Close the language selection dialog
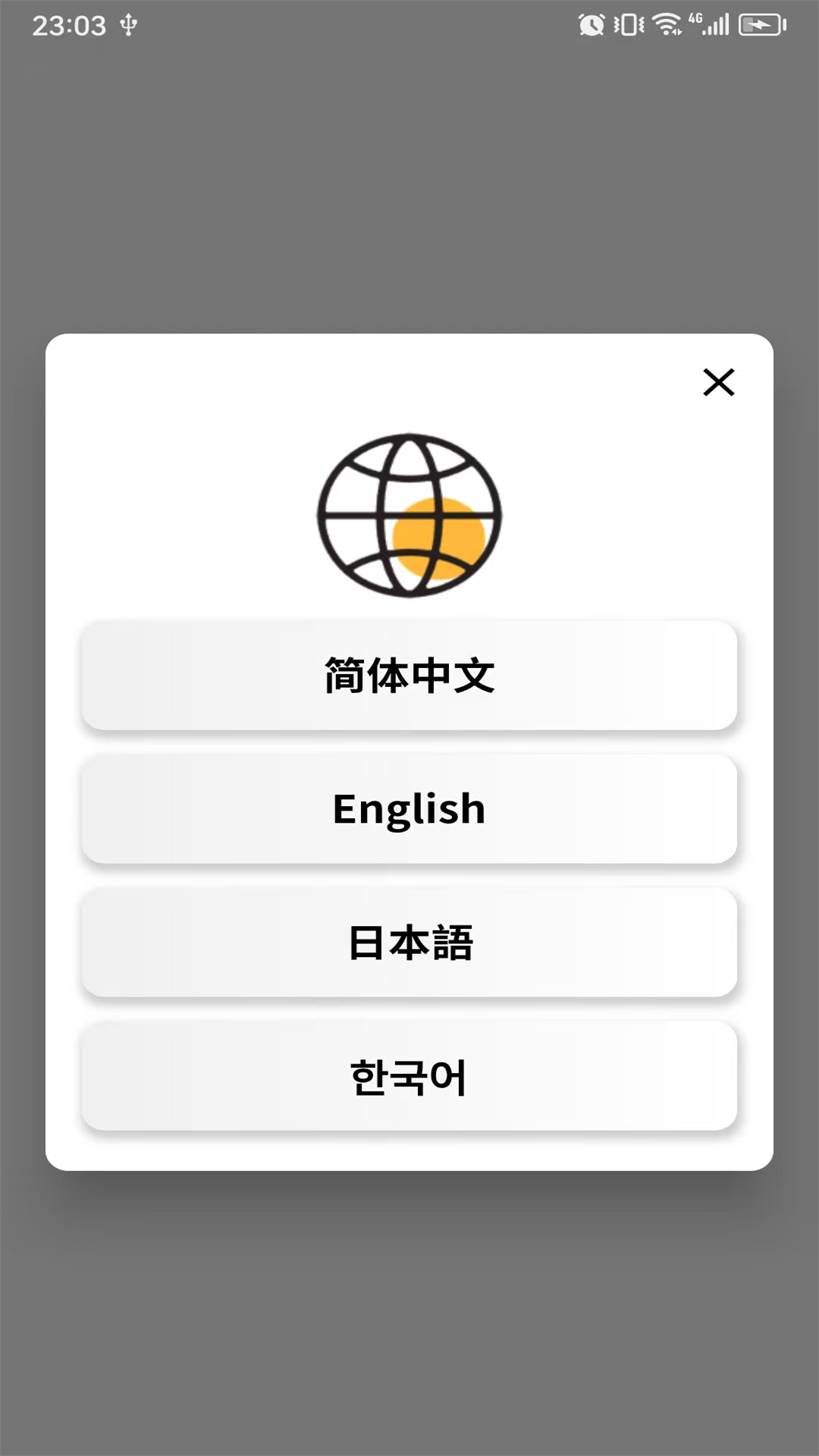 tap(718, 382)
